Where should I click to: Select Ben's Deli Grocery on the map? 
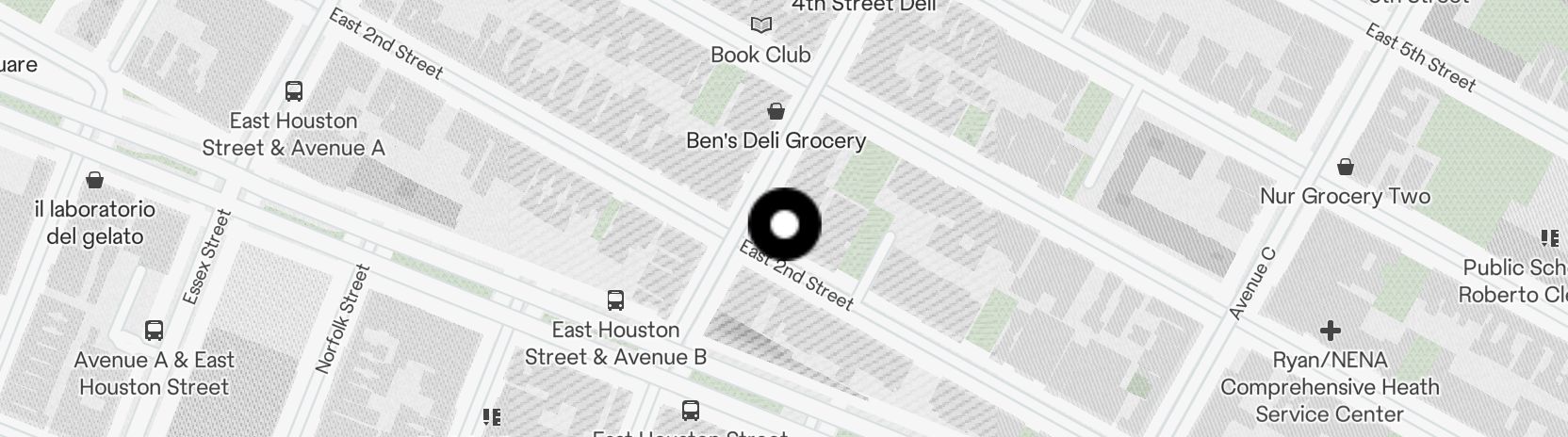point(776,113)
